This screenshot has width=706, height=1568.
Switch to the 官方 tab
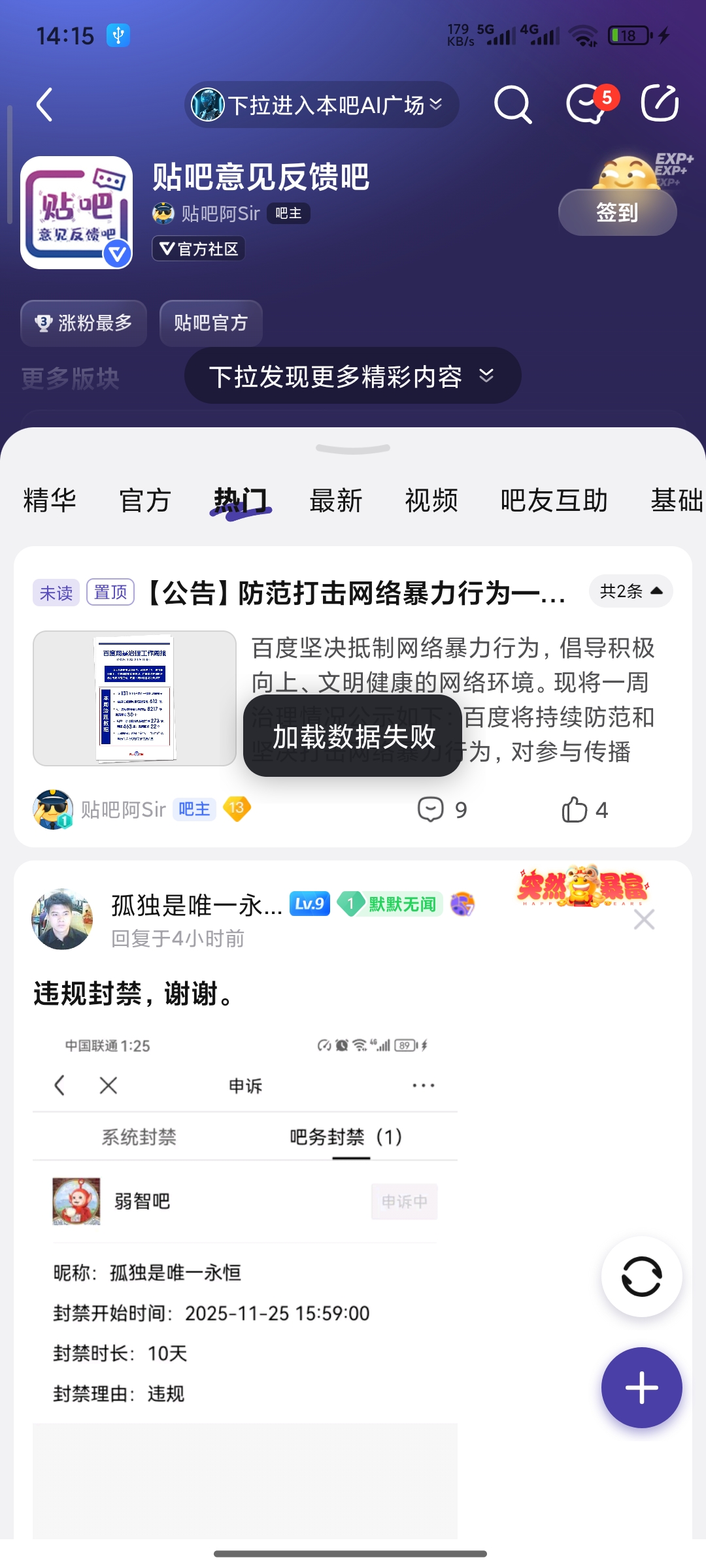pos(145,500)
